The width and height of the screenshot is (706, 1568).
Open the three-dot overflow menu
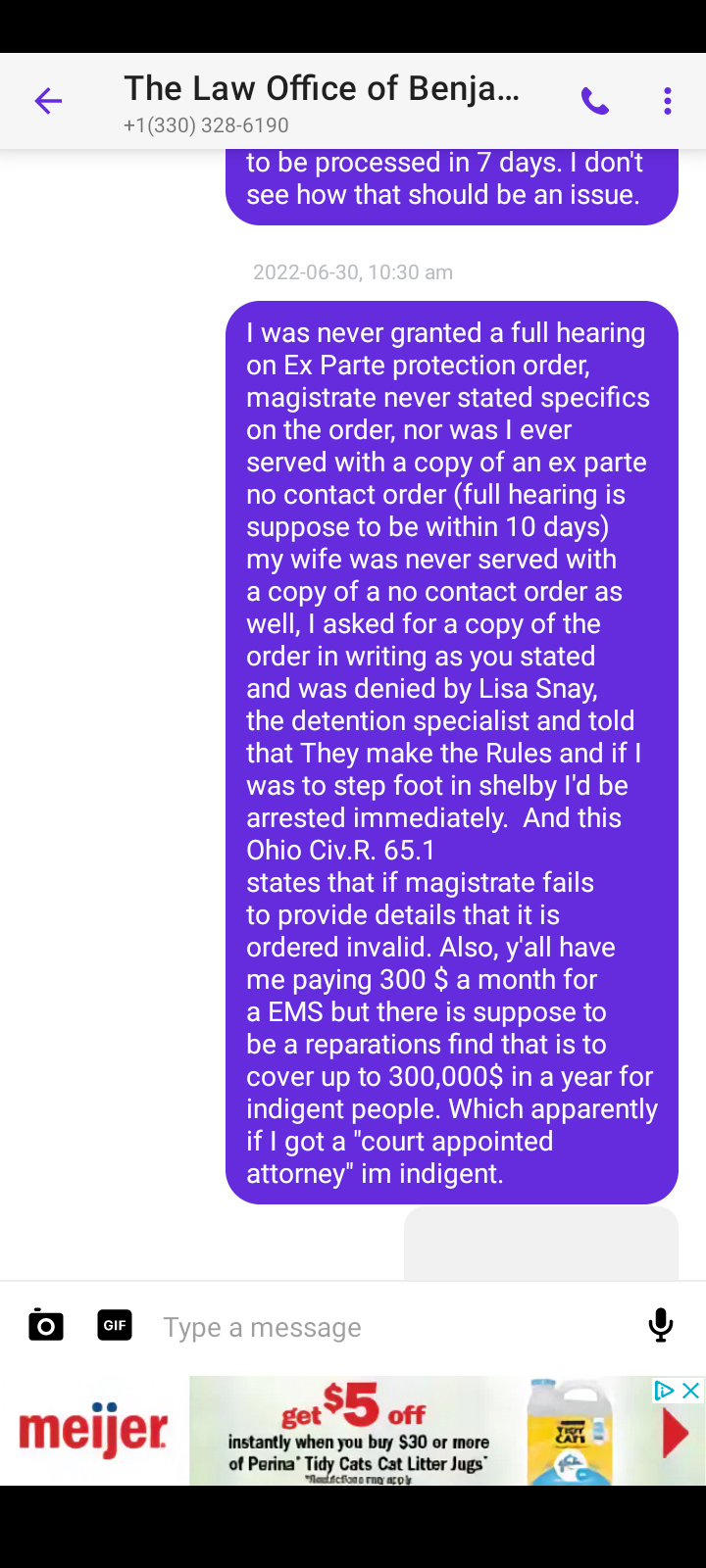[668, 101]
